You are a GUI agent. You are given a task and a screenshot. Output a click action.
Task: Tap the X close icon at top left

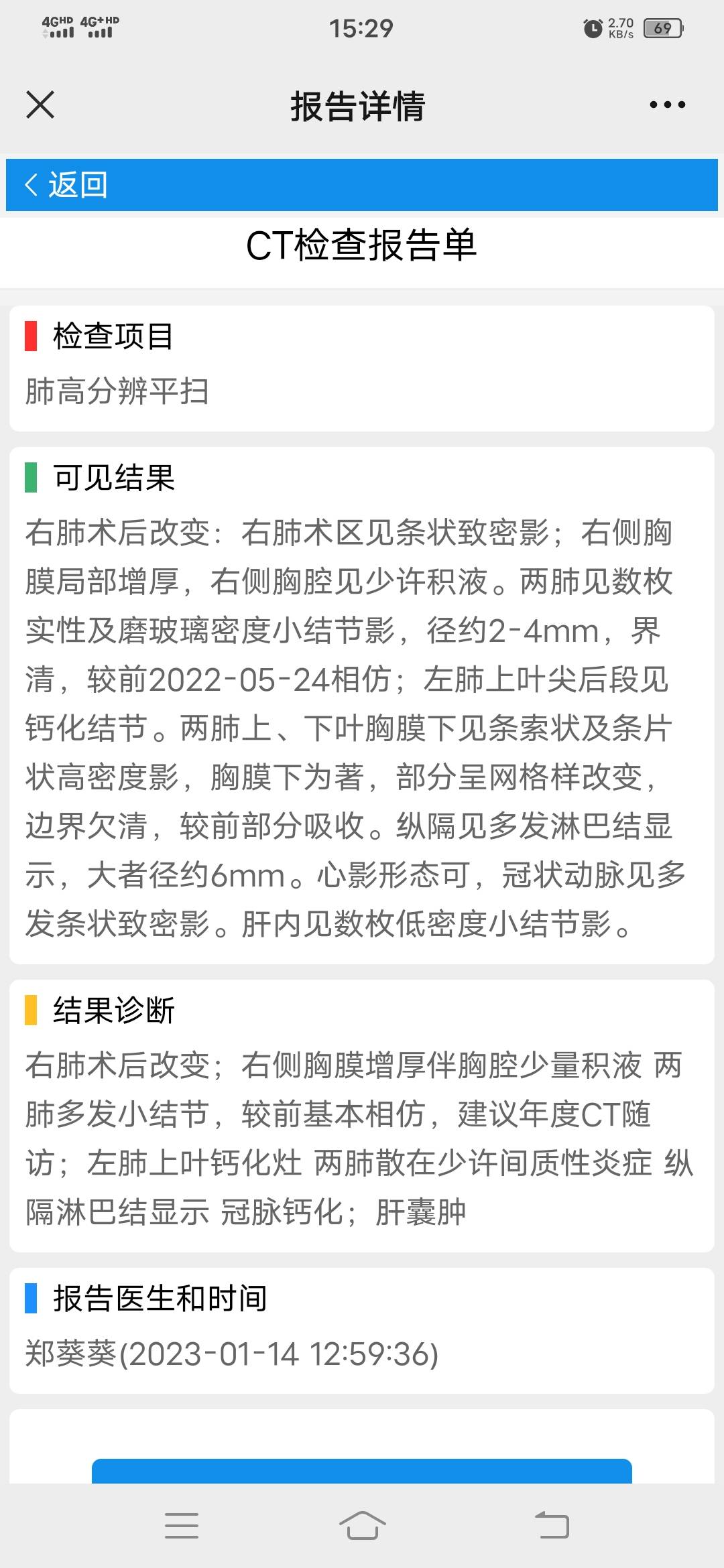40,105
